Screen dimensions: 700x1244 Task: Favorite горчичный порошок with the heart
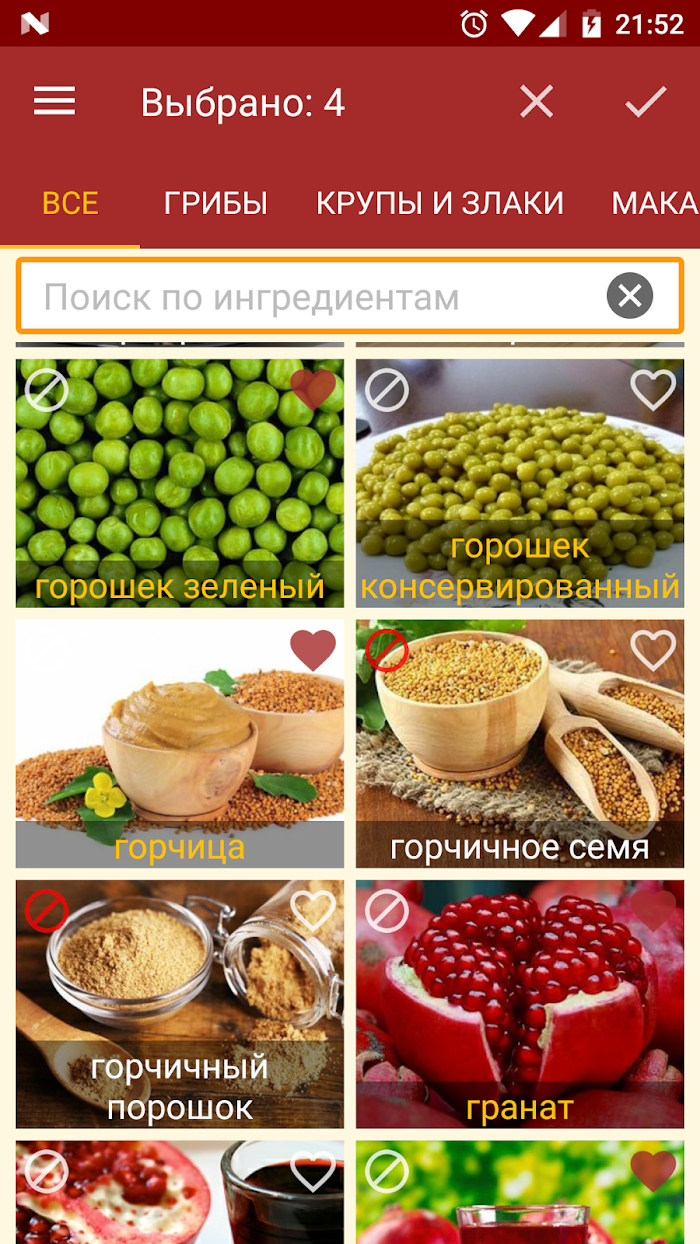[x=313, y=911]
